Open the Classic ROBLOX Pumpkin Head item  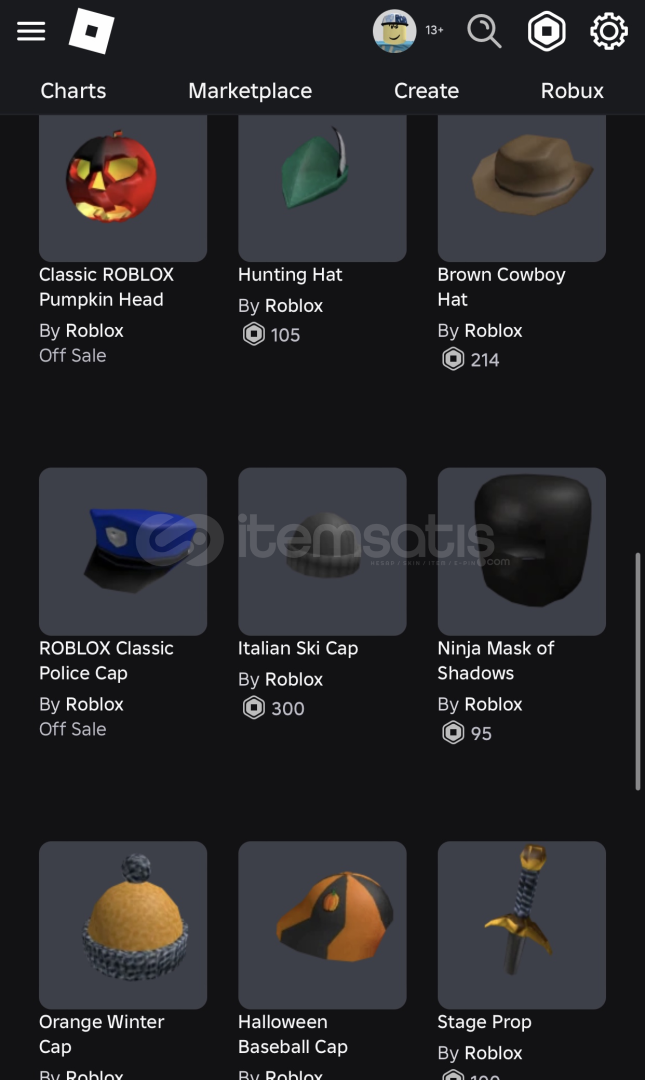pyautogui.click(x=123, y=186)
